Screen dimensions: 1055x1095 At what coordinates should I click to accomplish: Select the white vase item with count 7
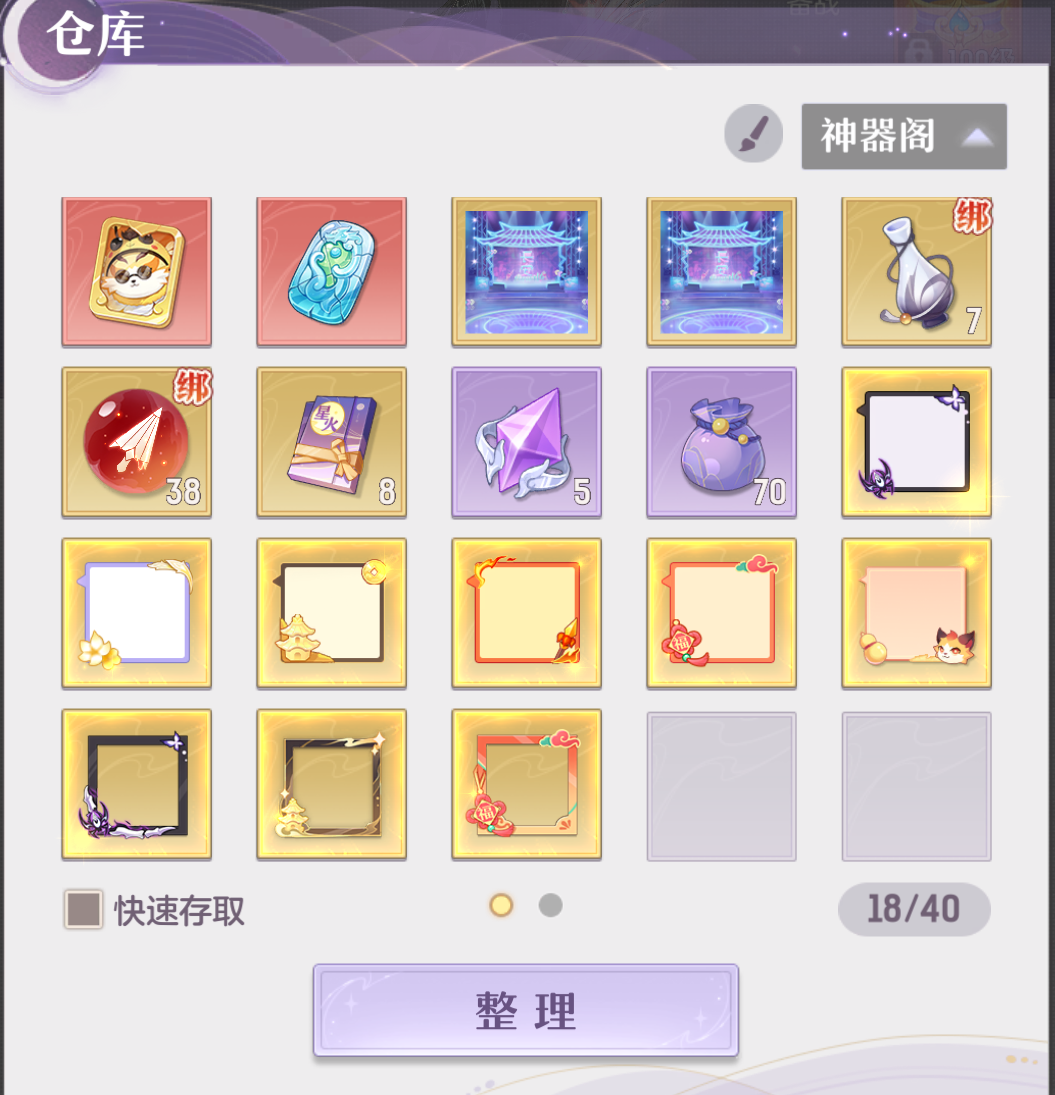(x=917, y=272)
